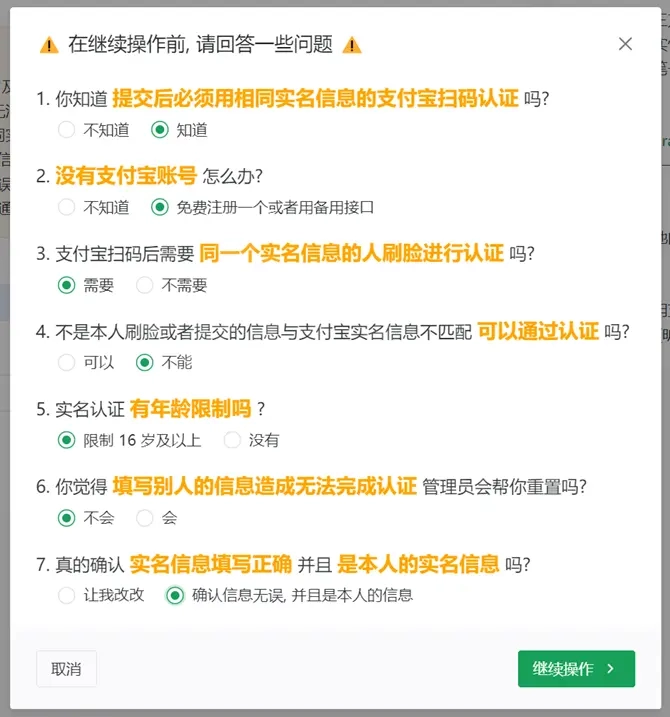Close the dialog with the X icon

[625, 44]
